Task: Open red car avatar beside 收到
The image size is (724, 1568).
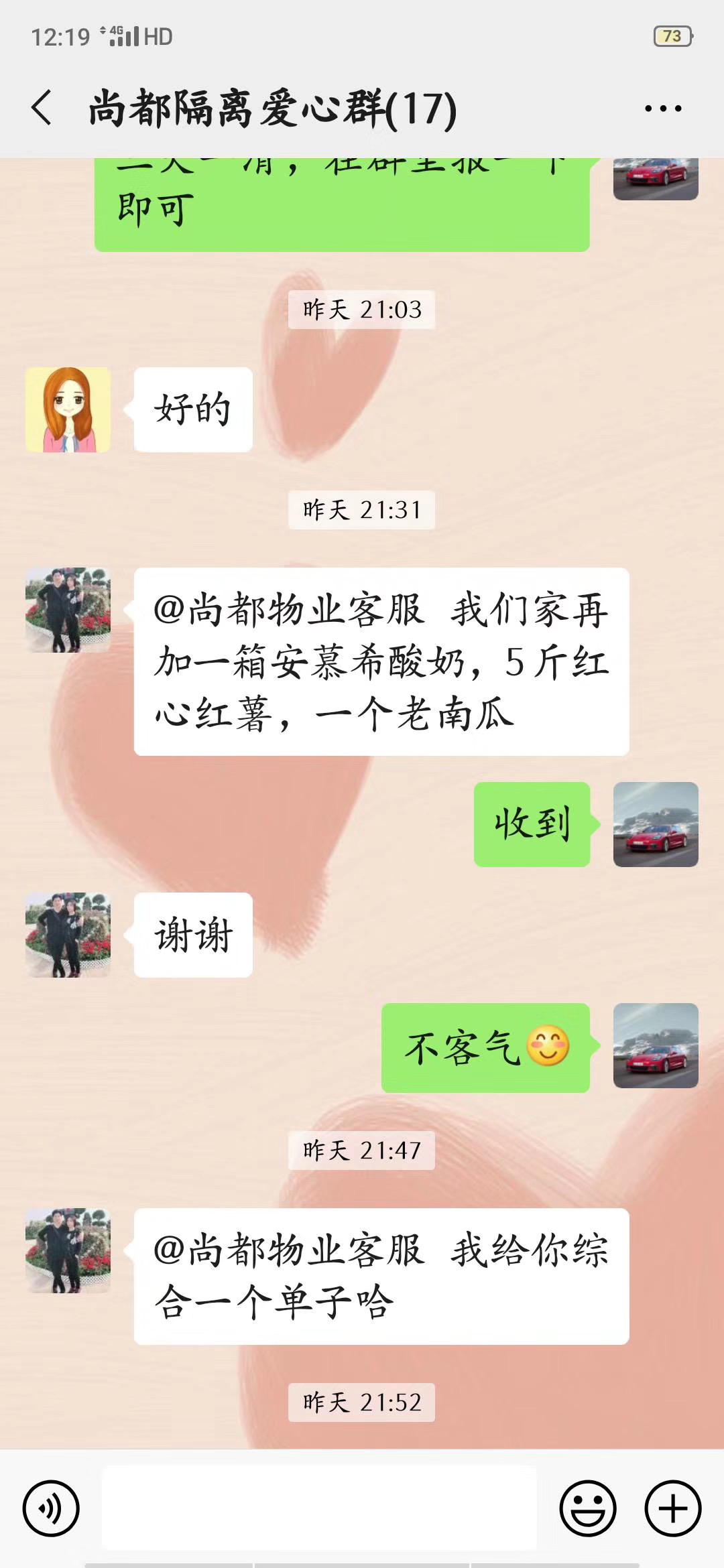Action: [656, 824]
